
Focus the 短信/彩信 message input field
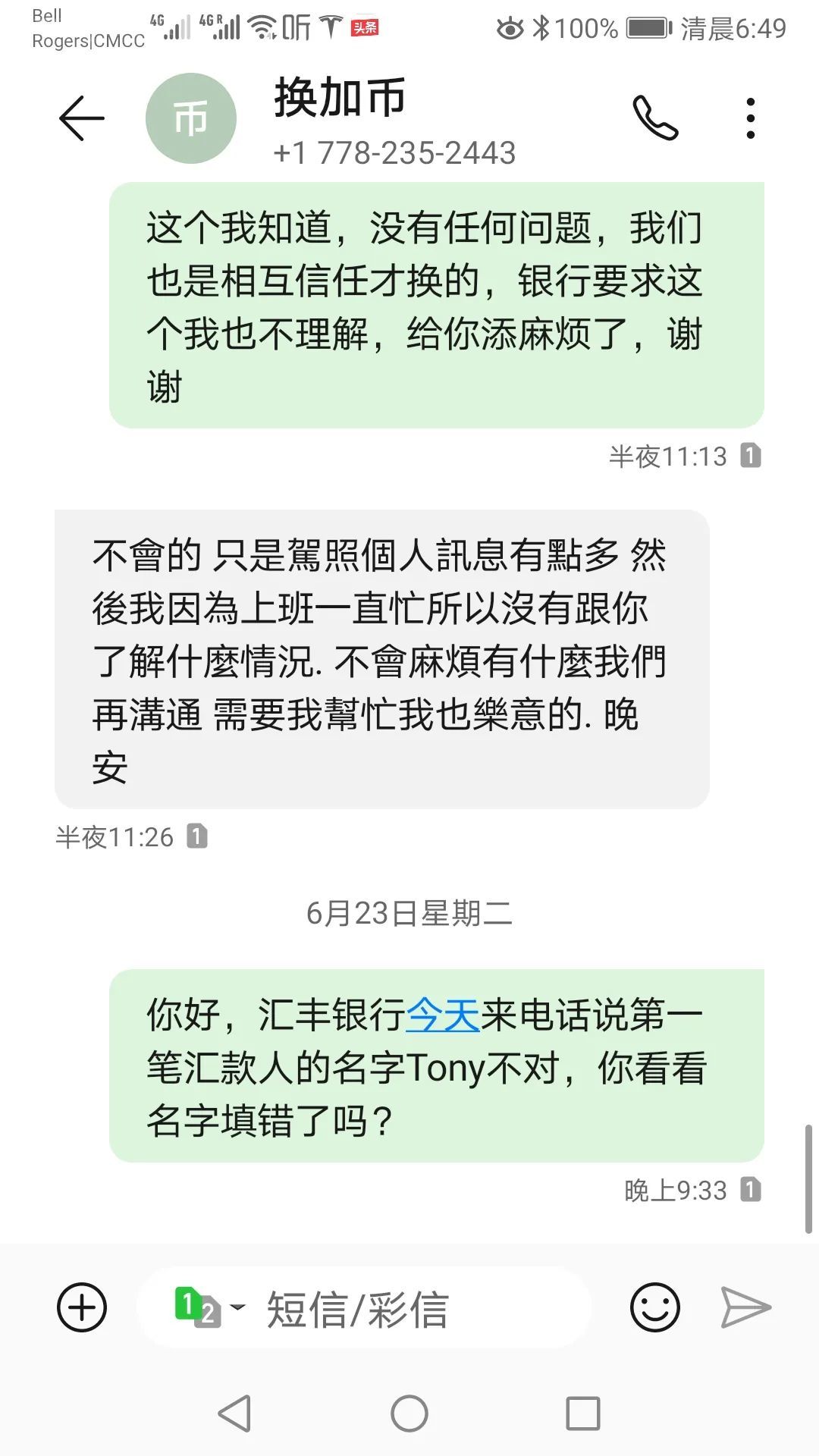pyautogui.click(x=409, y=1309)
